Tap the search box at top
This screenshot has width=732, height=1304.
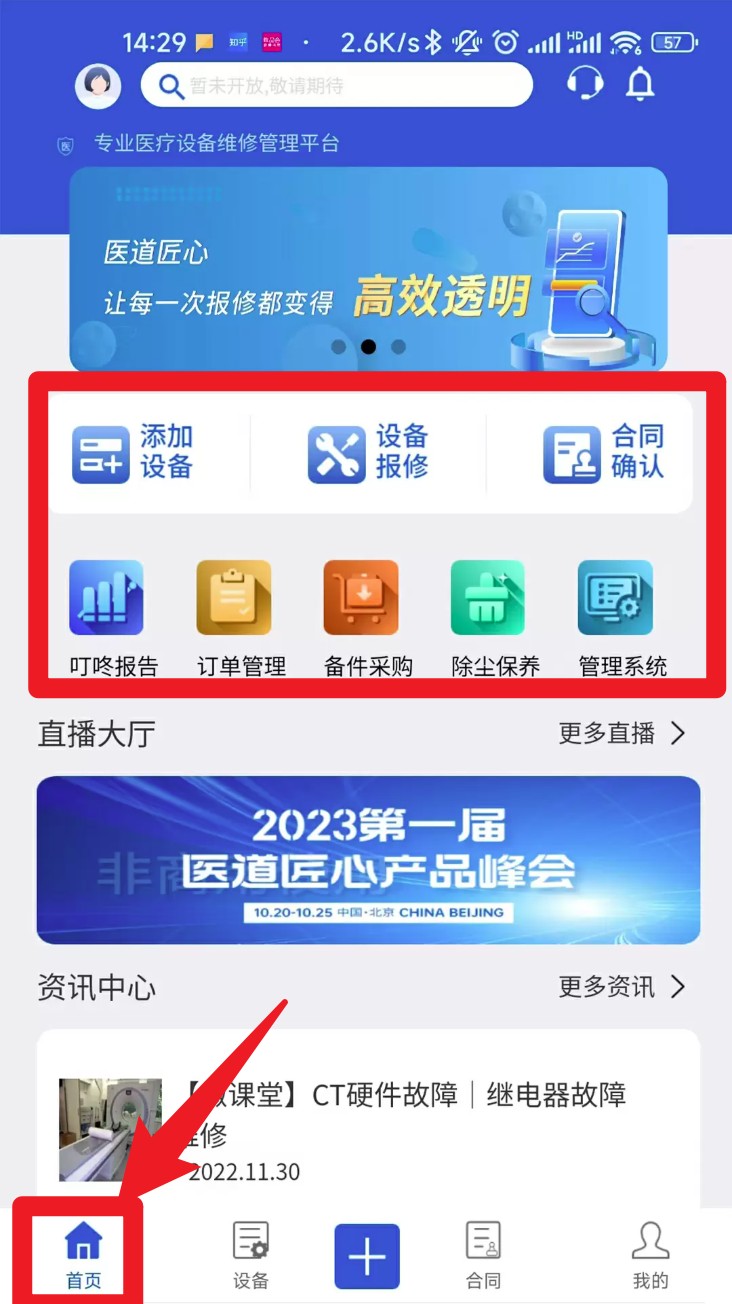point(337,86)
